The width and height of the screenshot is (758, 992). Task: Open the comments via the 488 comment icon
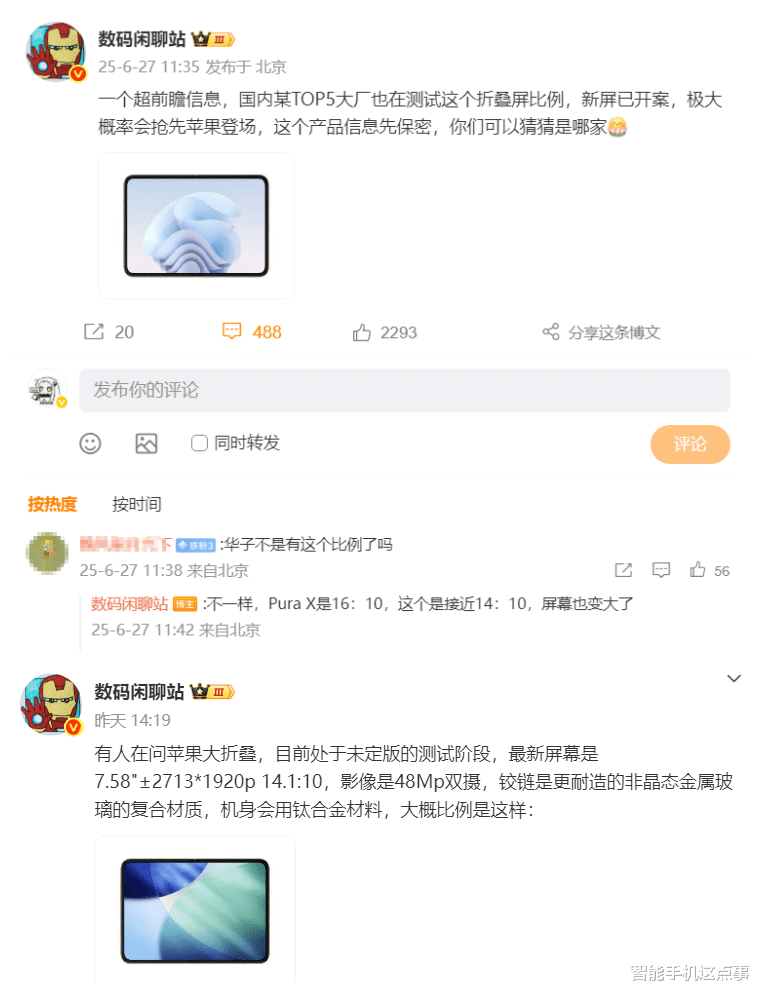232,331
